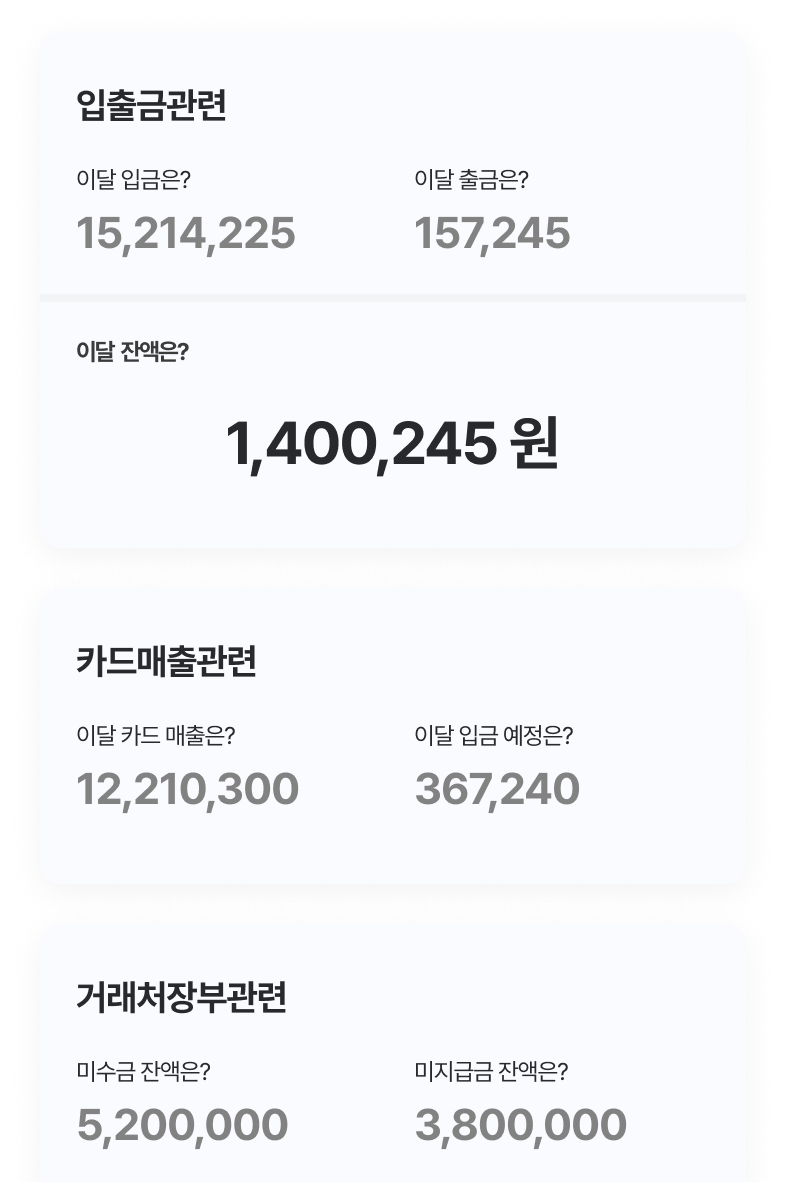The width and height of the screenshot is (786, 1182).
Task: Select the withdrawal amount 157,245
Action: click(492, 233)
